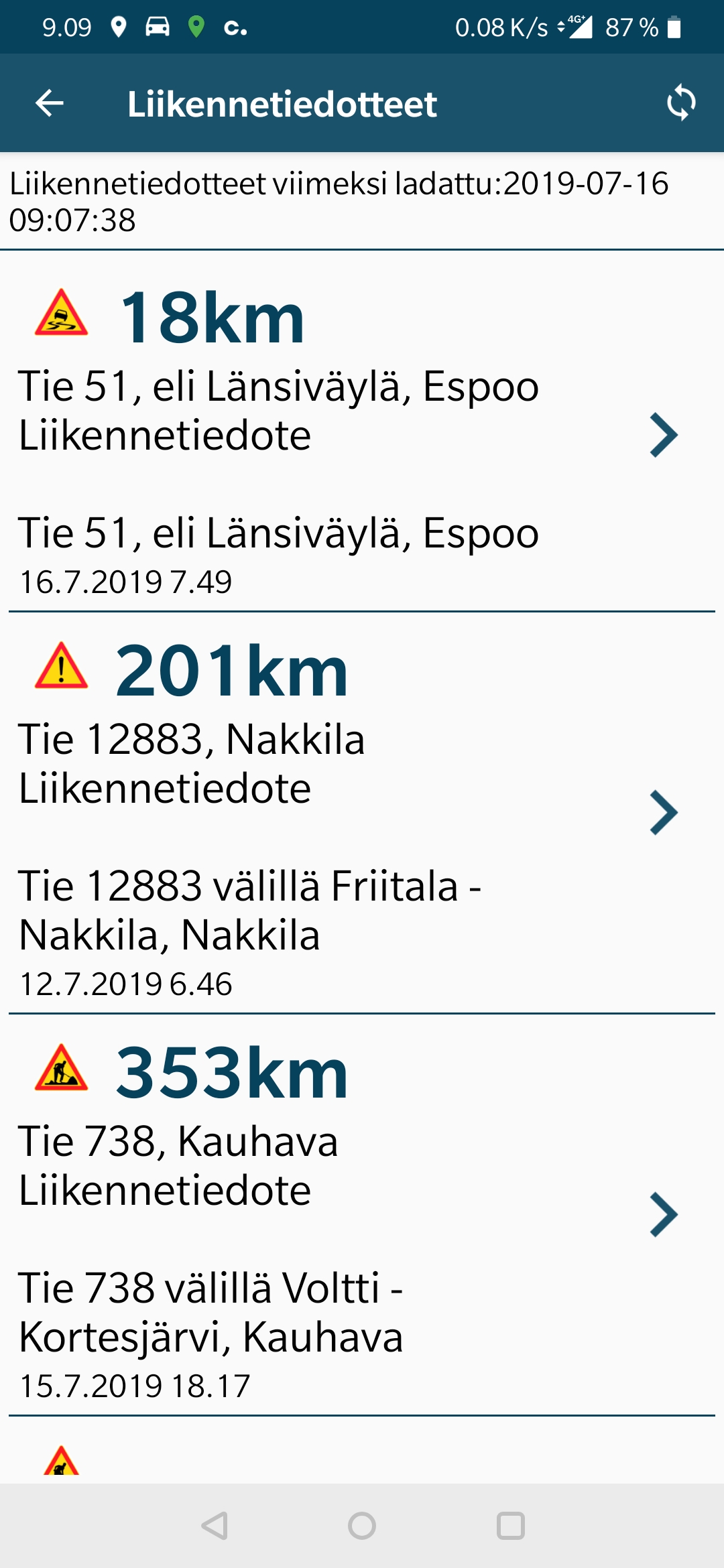Viewport: 724px width, 1568px height.
Task: Tap the system home button
Action: [362, 1526]
